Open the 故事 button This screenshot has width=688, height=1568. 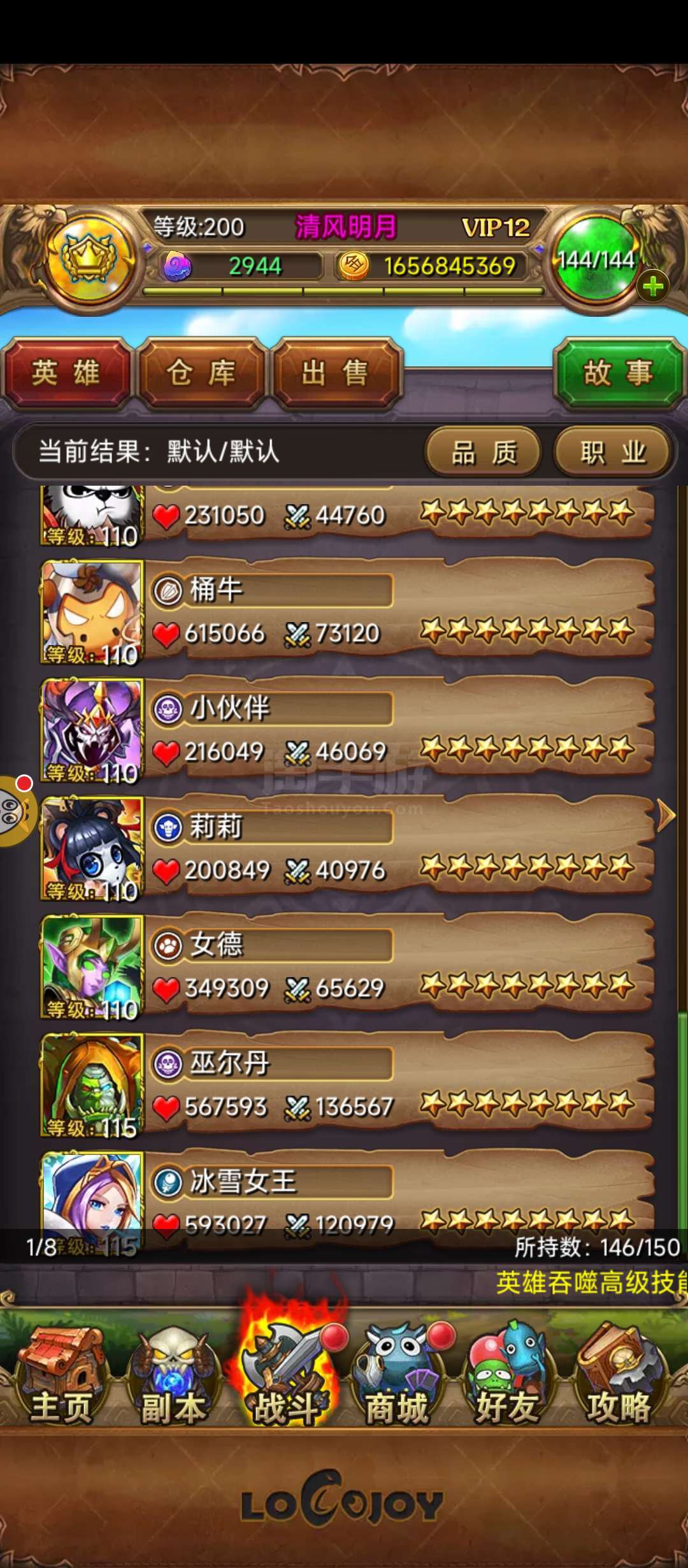click(x=618, y=373)
